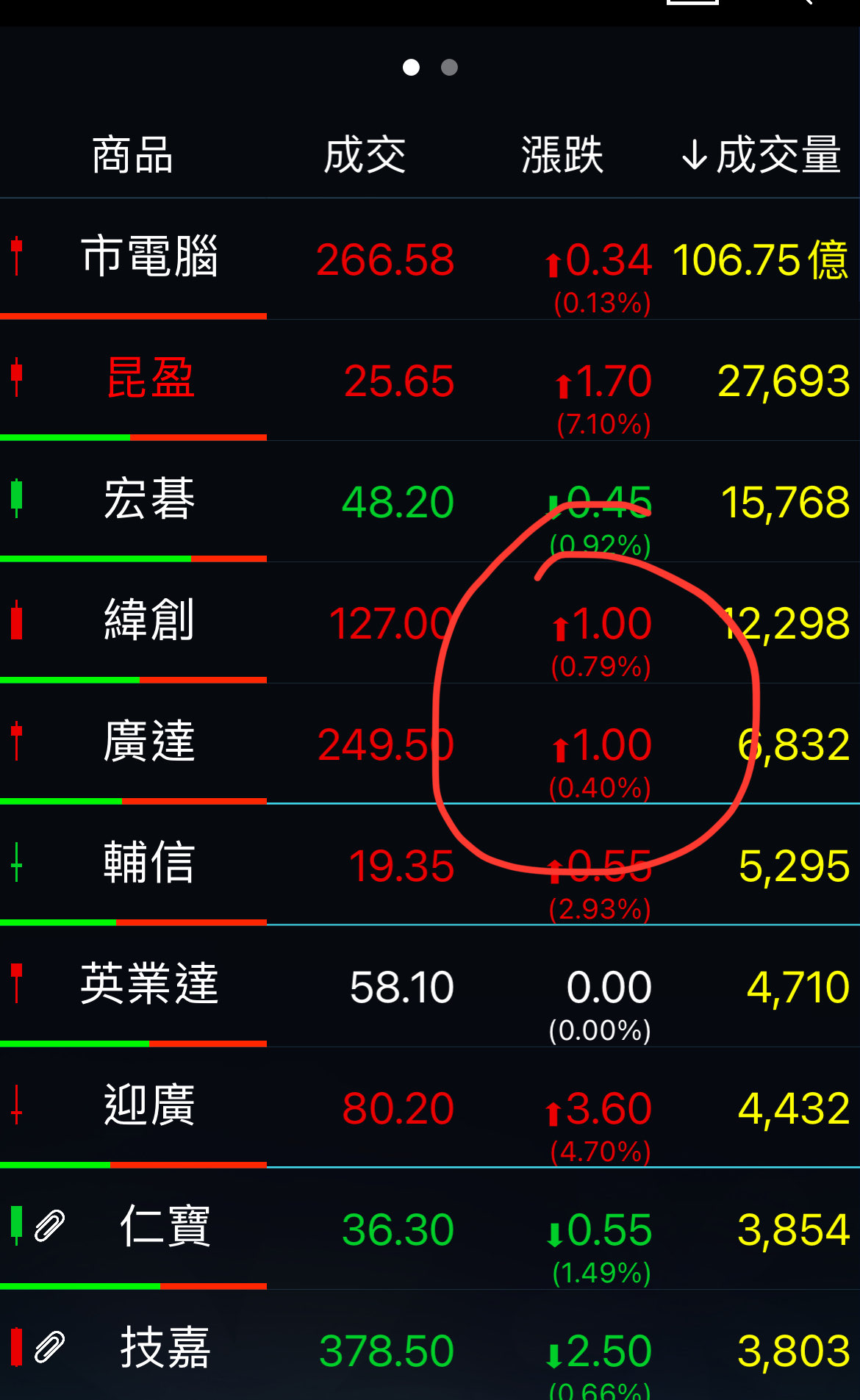Image resolution: width=860 pixels, height=1400 pixels.
Task: Open 技嘉 stock details
Action: (x=430, y=1346)
